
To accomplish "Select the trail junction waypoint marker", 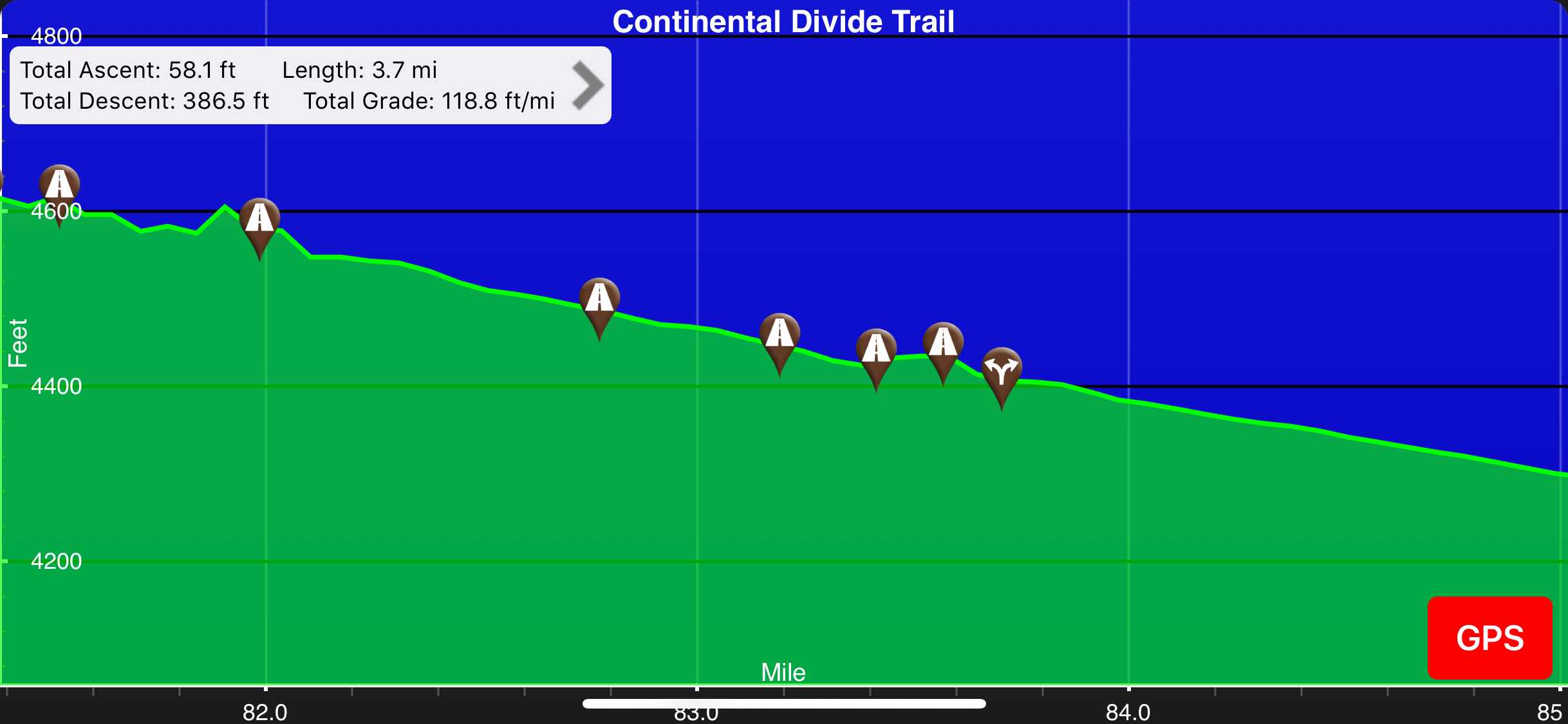I will tap(1002, 378).
